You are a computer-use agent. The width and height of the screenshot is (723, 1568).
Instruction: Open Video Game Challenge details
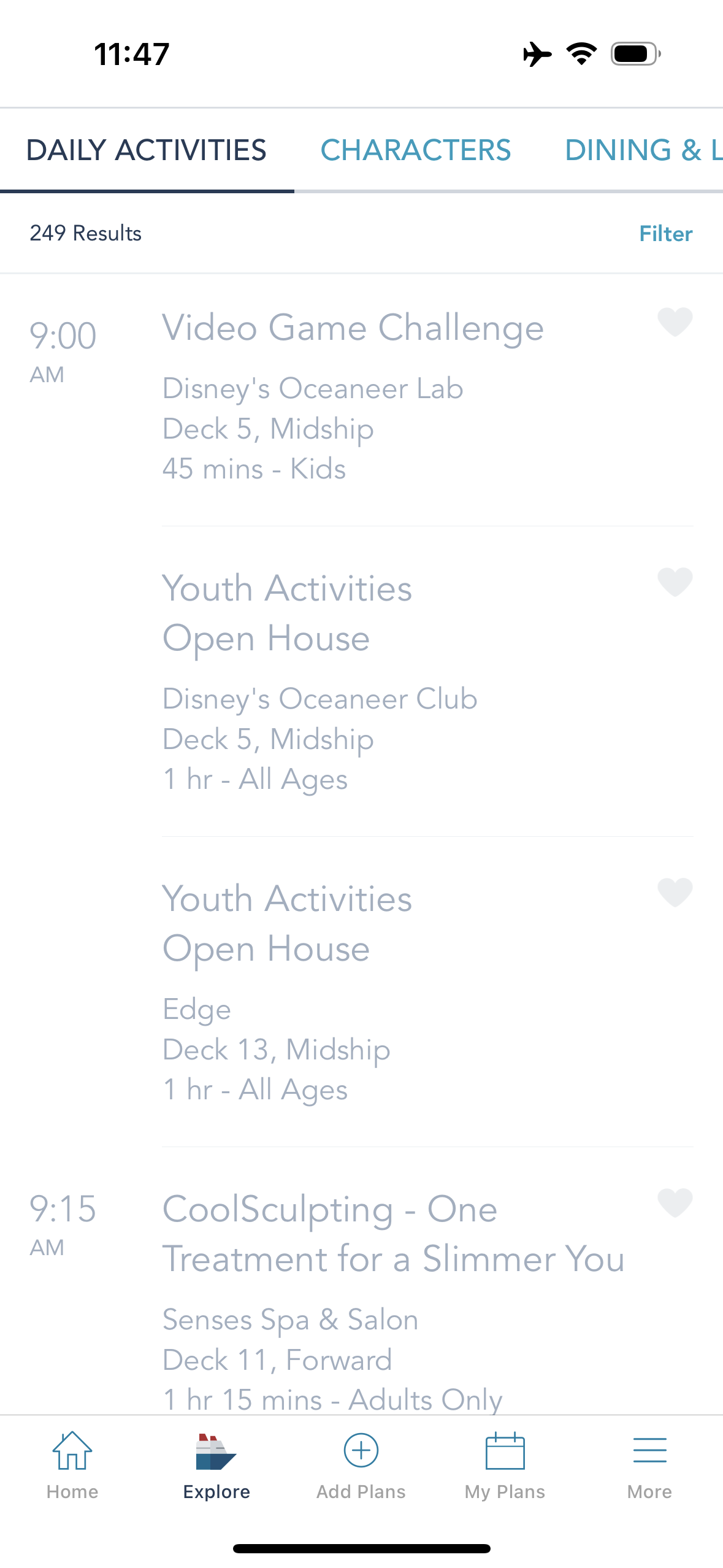click(x=353, y=328)
